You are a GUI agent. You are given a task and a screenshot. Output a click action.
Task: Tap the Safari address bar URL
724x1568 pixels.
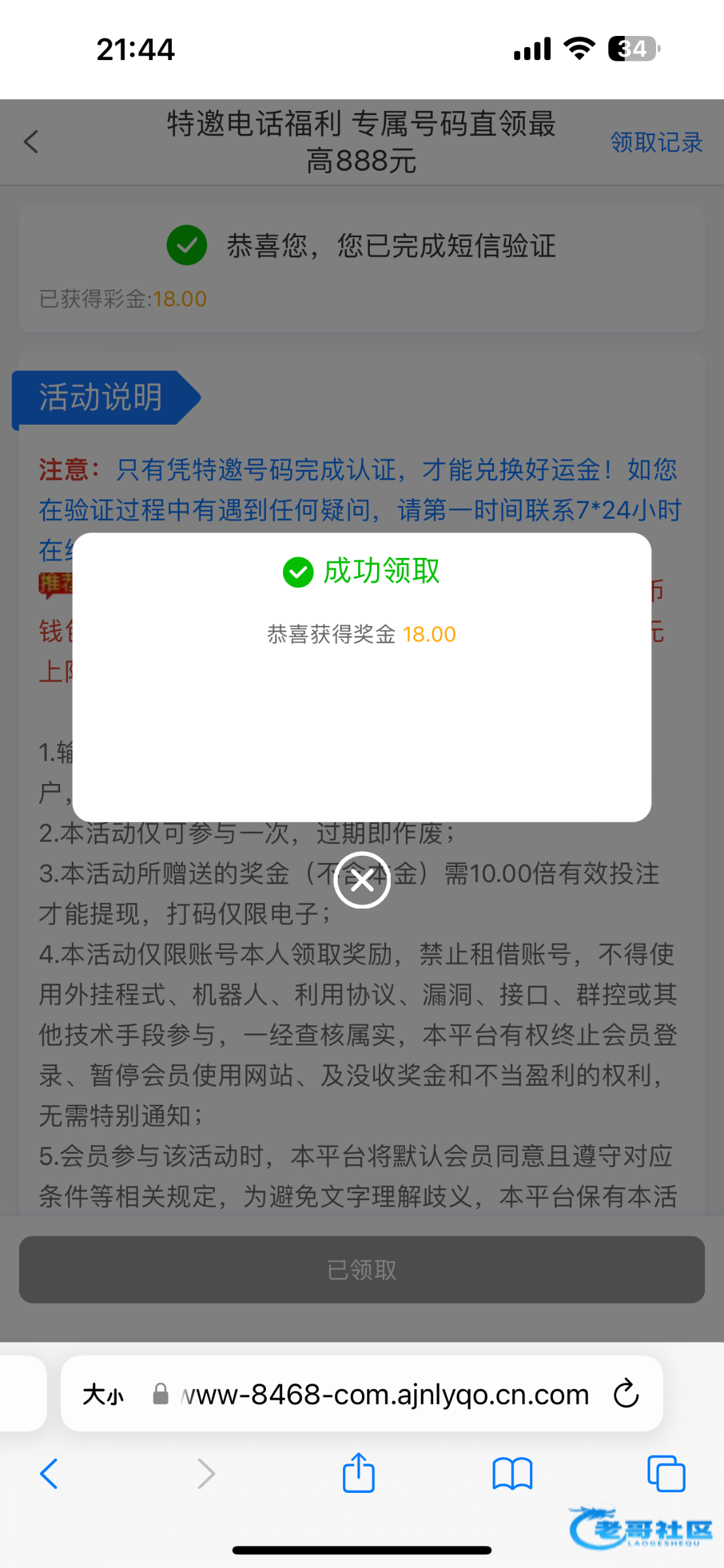point(386,1395)
